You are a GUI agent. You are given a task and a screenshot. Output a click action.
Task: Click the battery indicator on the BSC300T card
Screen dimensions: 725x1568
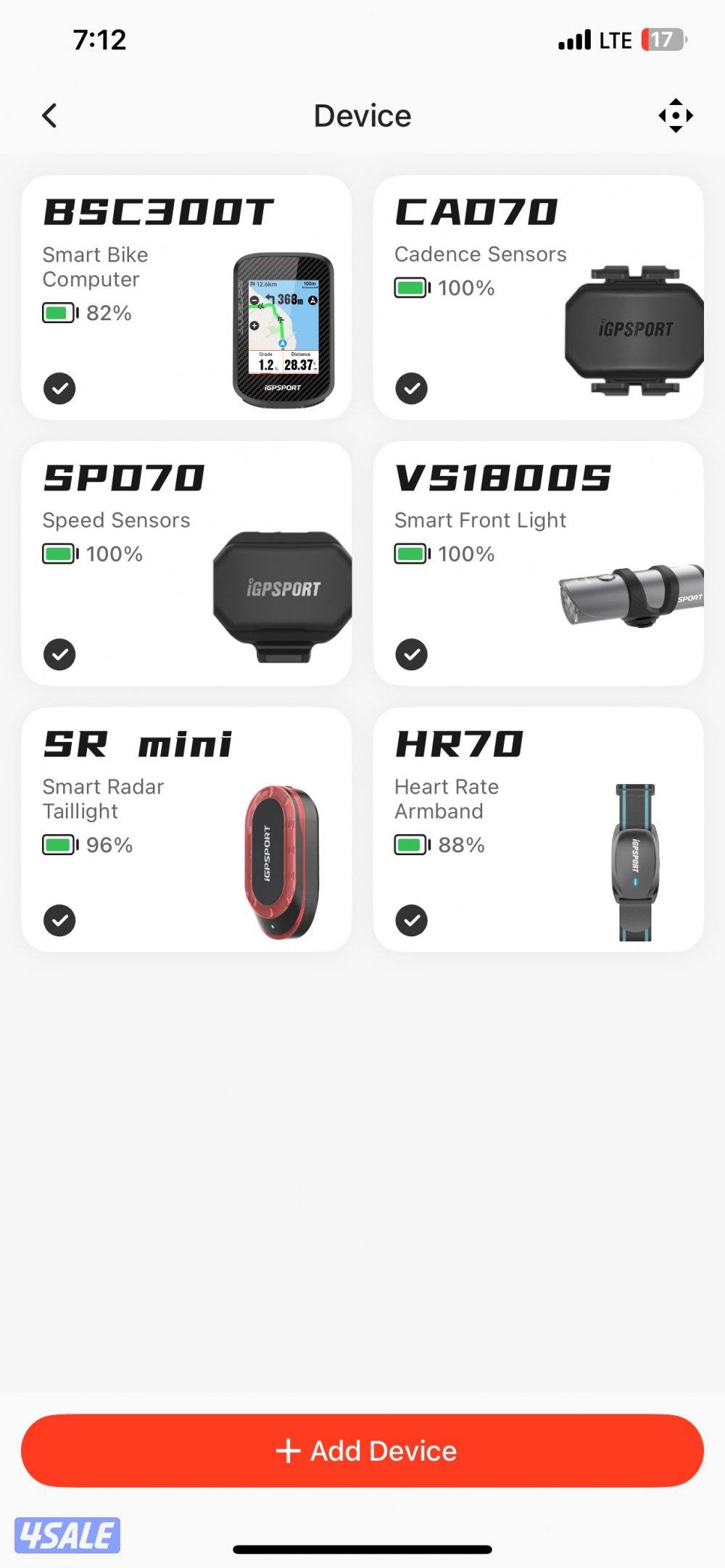point(58,313)
